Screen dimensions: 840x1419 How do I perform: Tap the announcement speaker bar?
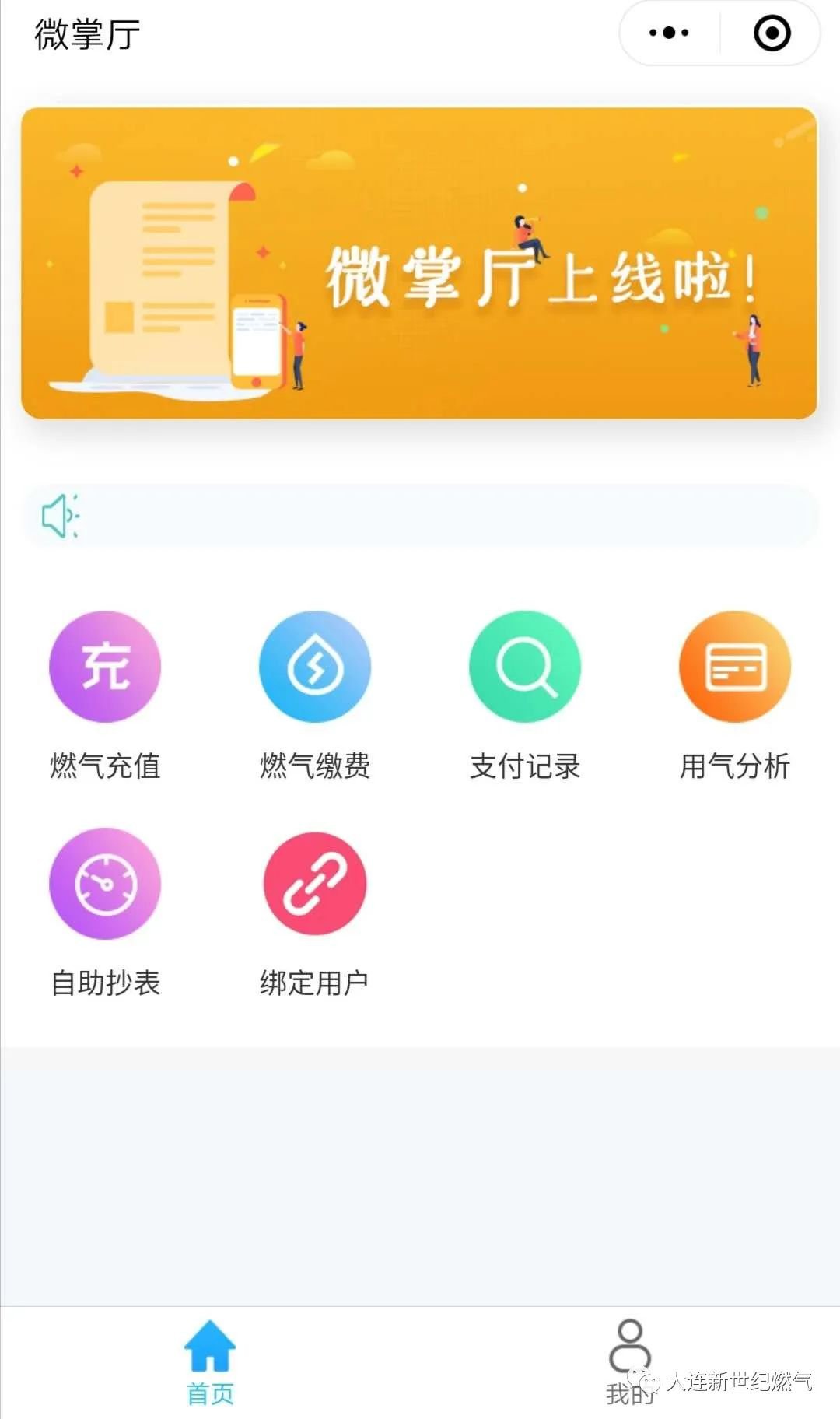pos(420,515)
